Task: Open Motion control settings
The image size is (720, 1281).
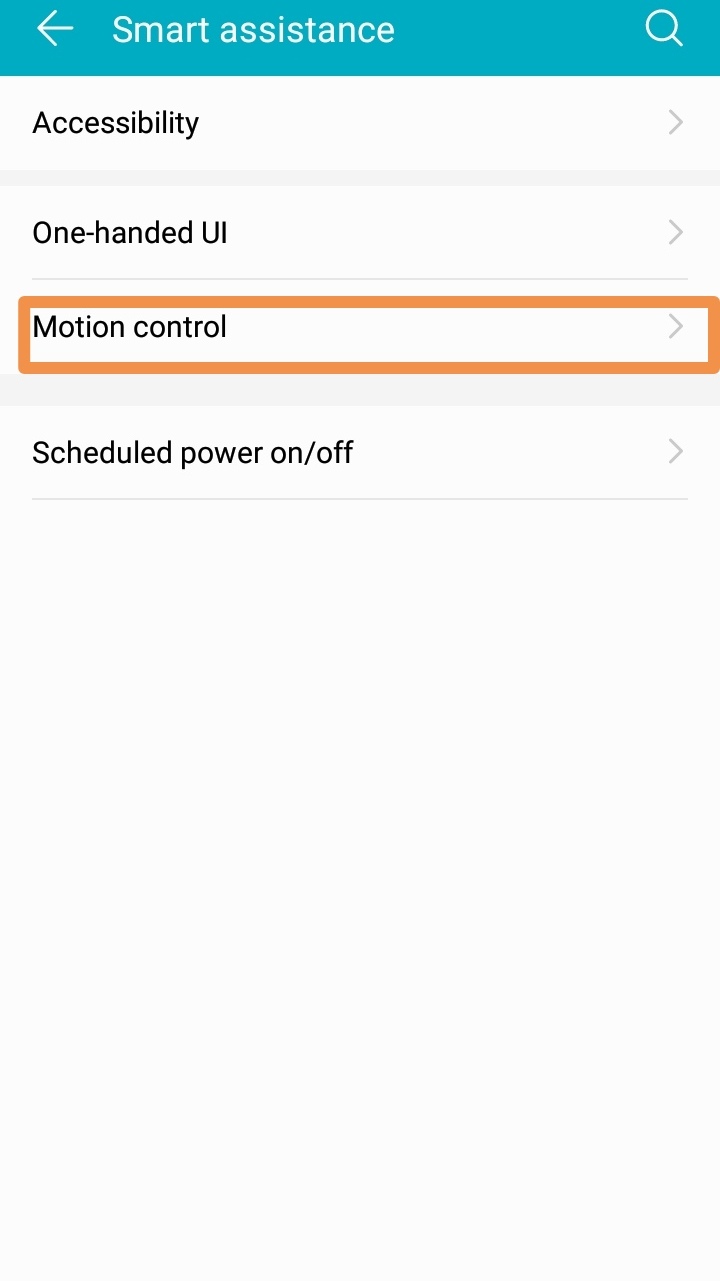Action: pyautogui.click(x=360, y=328)
